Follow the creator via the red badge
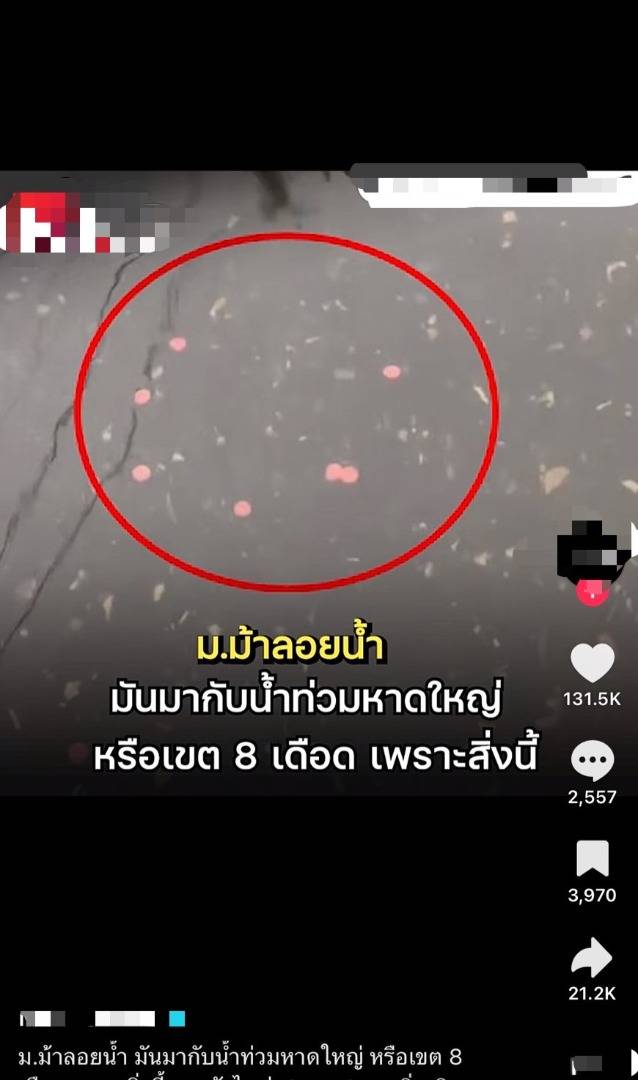The width and height of the screenshot is (638, 1080). click(593, 592)
